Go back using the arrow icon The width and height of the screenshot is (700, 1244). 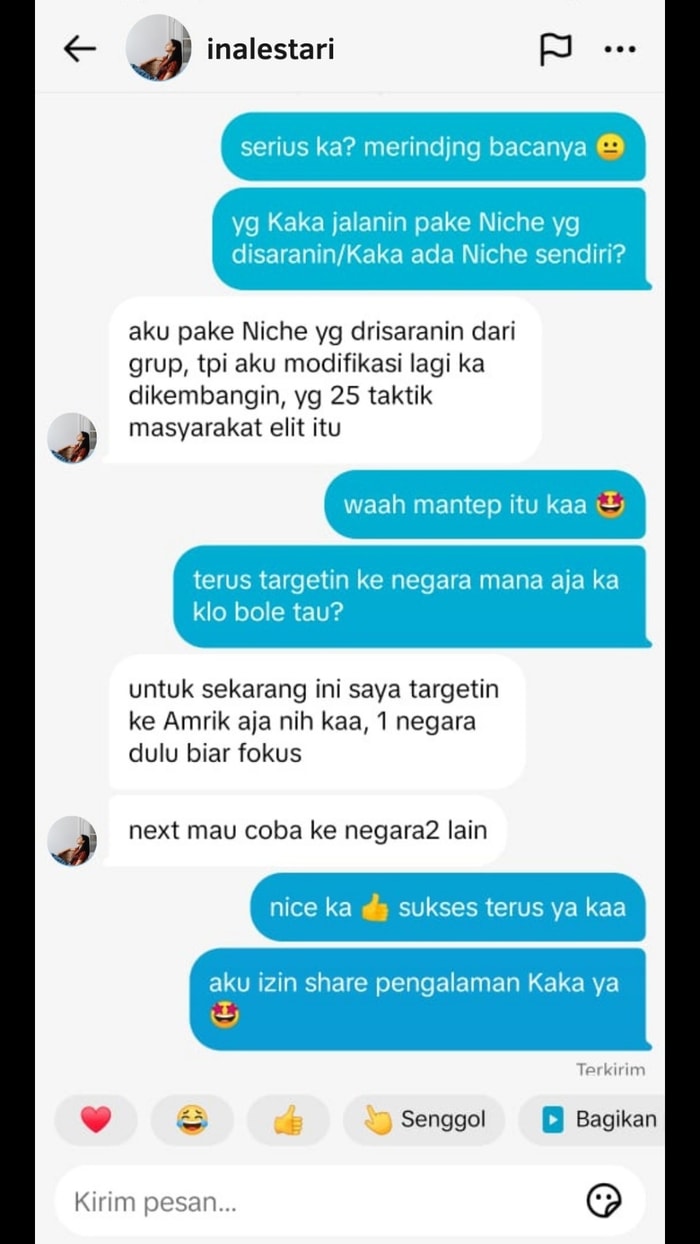click(x=80, y=49)
